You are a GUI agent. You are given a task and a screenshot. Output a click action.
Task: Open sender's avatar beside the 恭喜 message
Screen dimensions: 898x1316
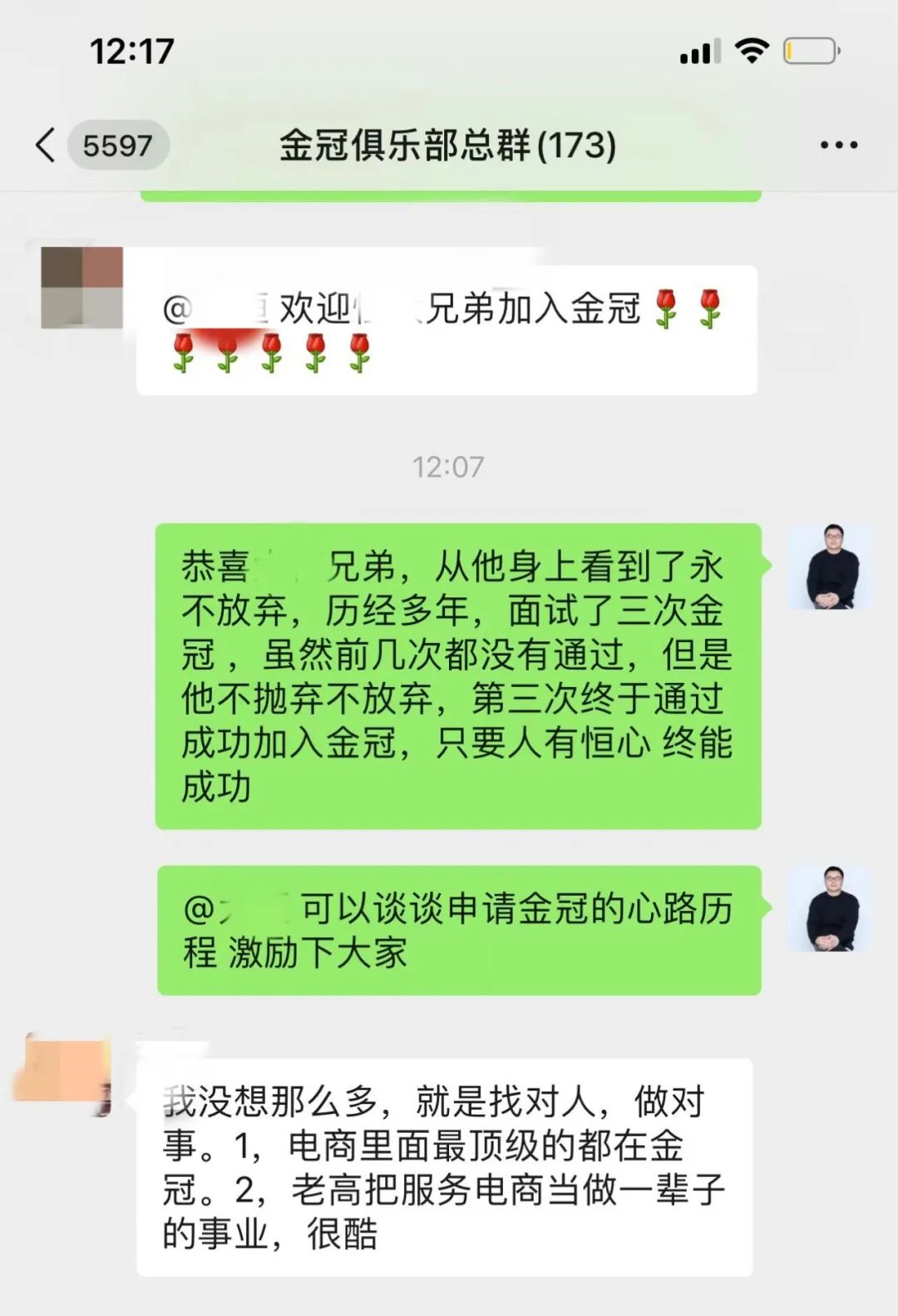point(829,567)
